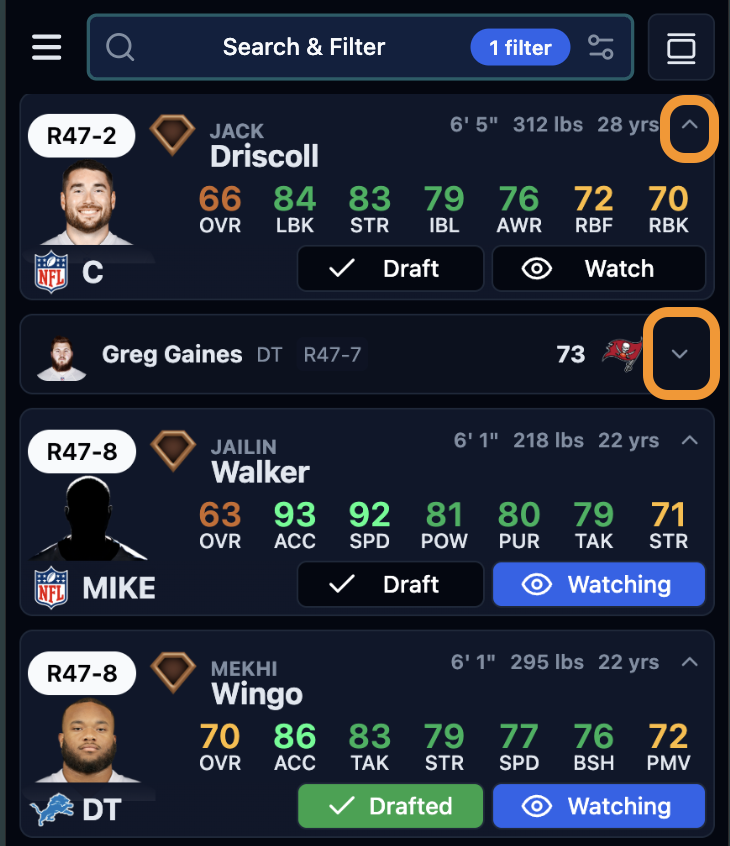Collapse Mekhi Wingo's card
Viewport: 730px width, 846px height.
[689, 662]
